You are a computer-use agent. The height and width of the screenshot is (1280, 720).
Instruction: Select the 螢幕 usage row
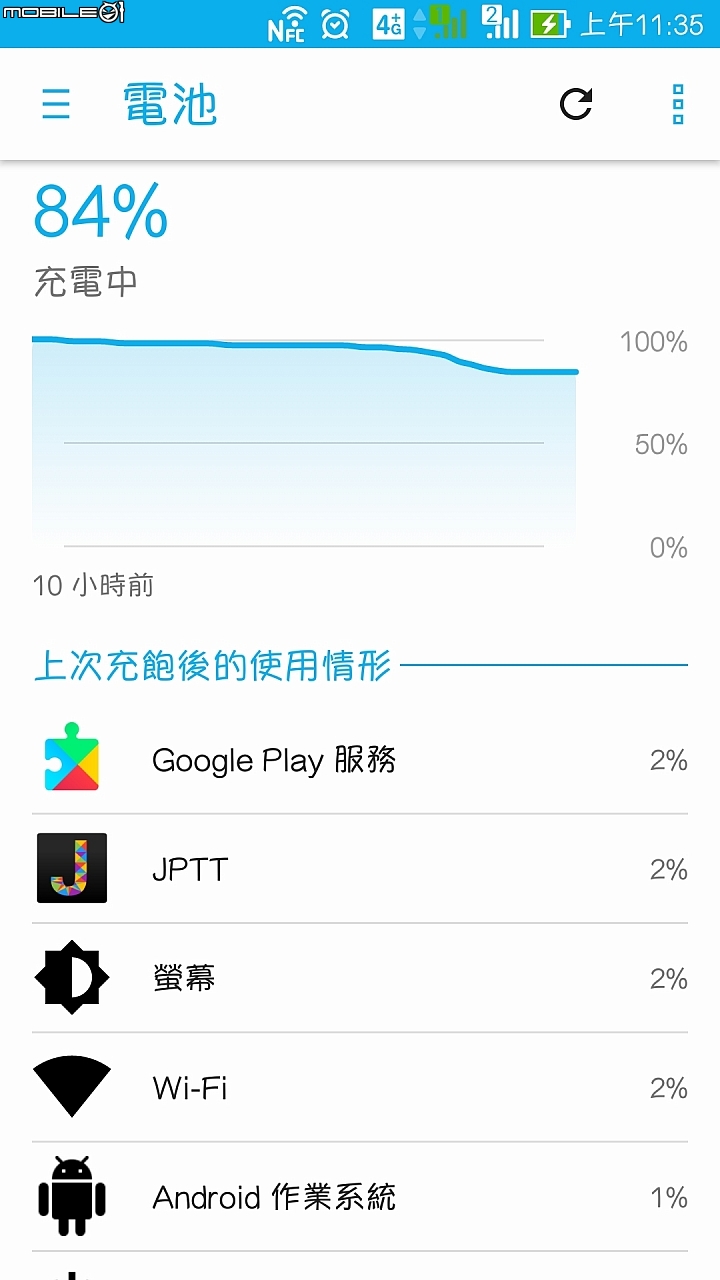click(x=360, y=978)
